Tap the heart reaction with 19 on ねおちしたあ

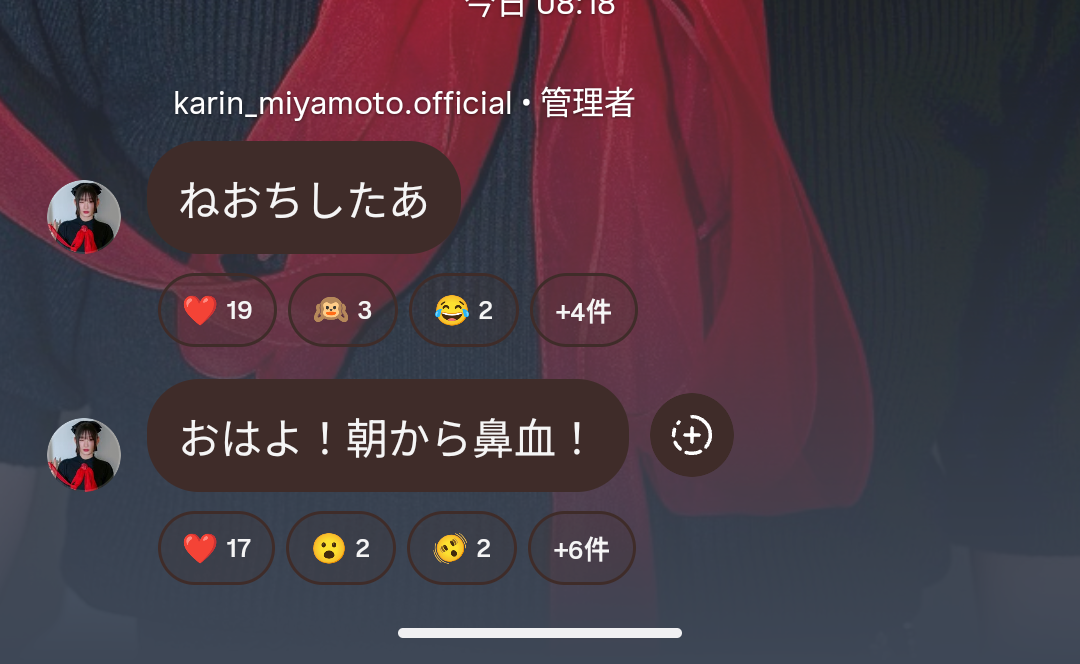(217, 310)
